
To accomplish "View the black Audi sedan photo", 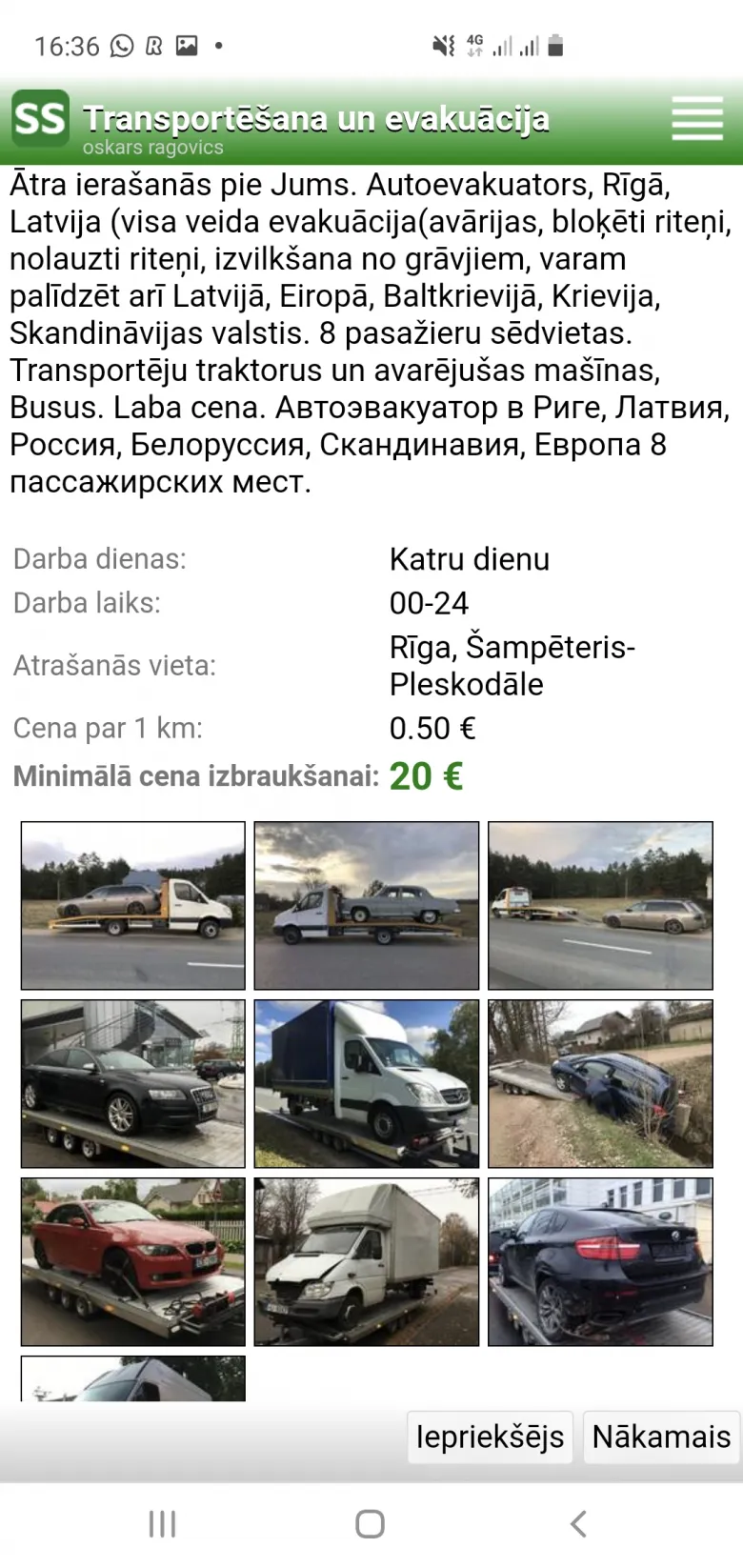I will (133, 1084).
